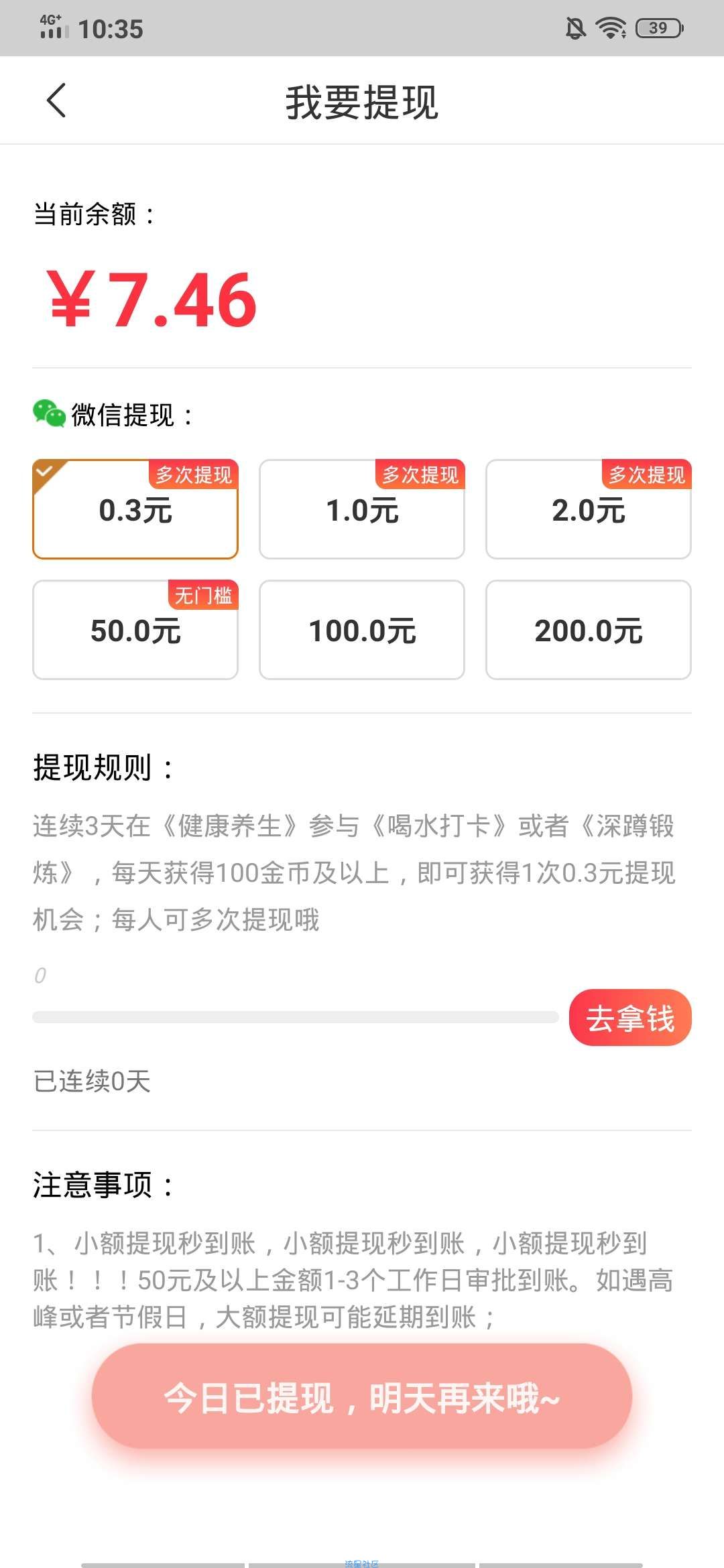This screenshot has width=724, height=1568.
Task: Choose the 1.0元 withdrawal option
Action: pyautogui.click(x=362, y=509)
